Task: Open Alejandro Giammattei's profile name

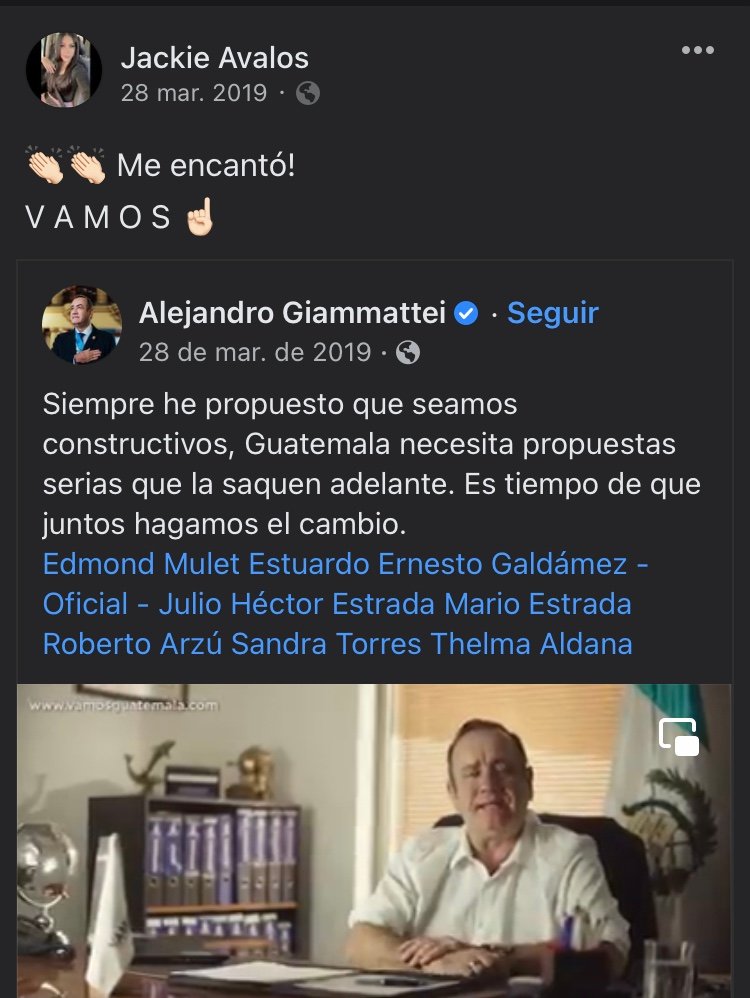Action: click(x=292, y=313)
